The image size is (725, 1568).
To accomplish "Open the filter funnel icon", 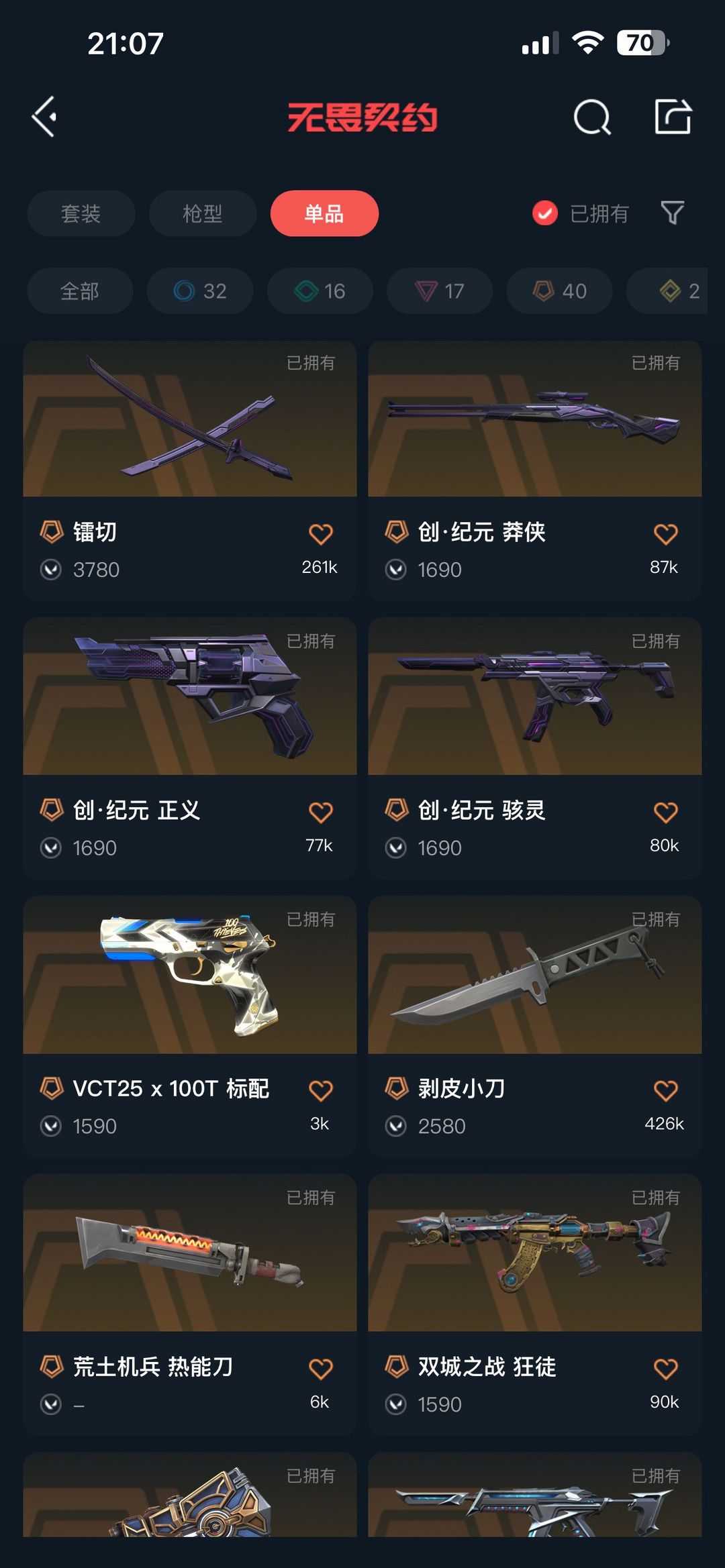I will [672, 213].
